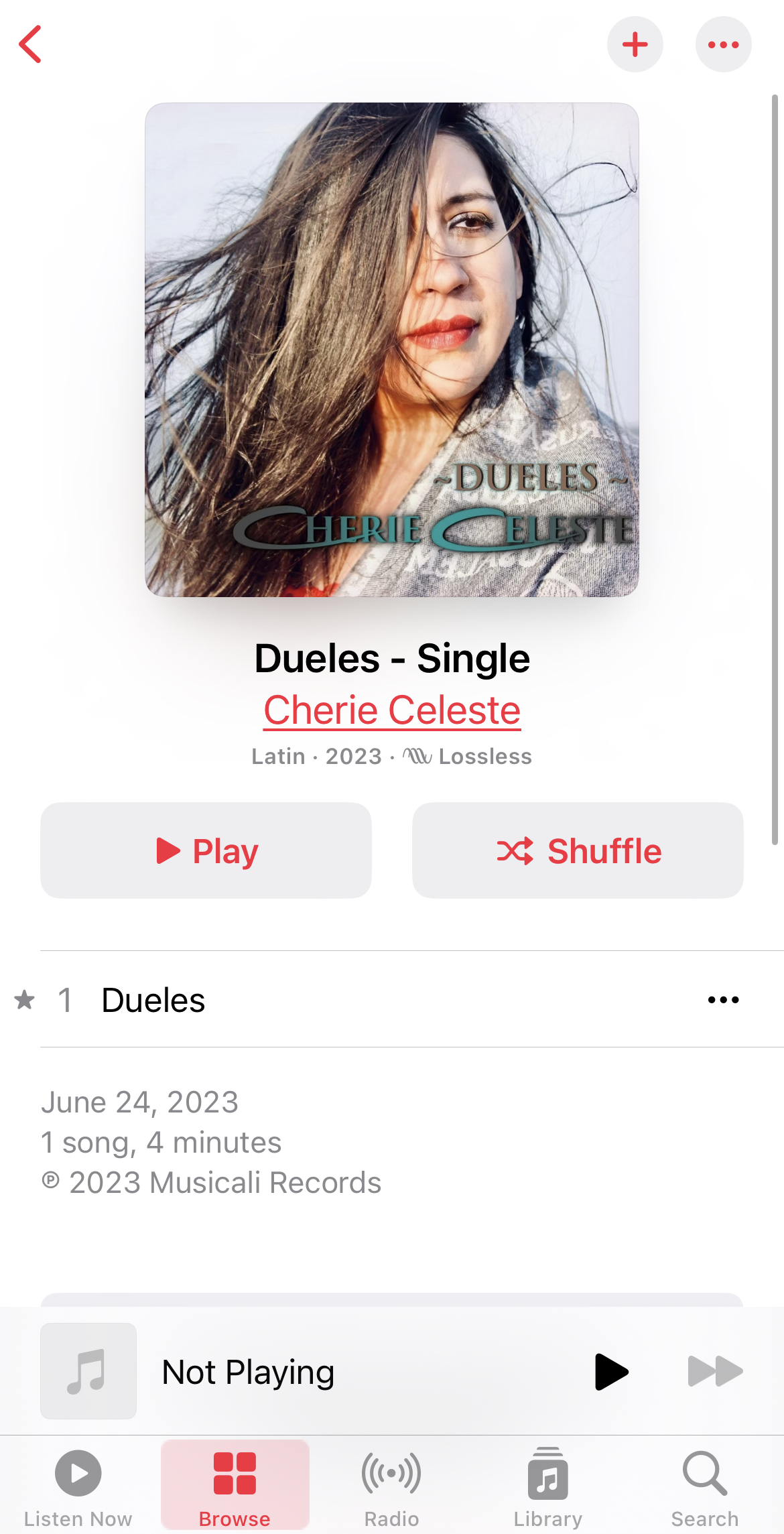Shuffle the Dueles single
Viewport: 784px width, 1534px height.
578,850
